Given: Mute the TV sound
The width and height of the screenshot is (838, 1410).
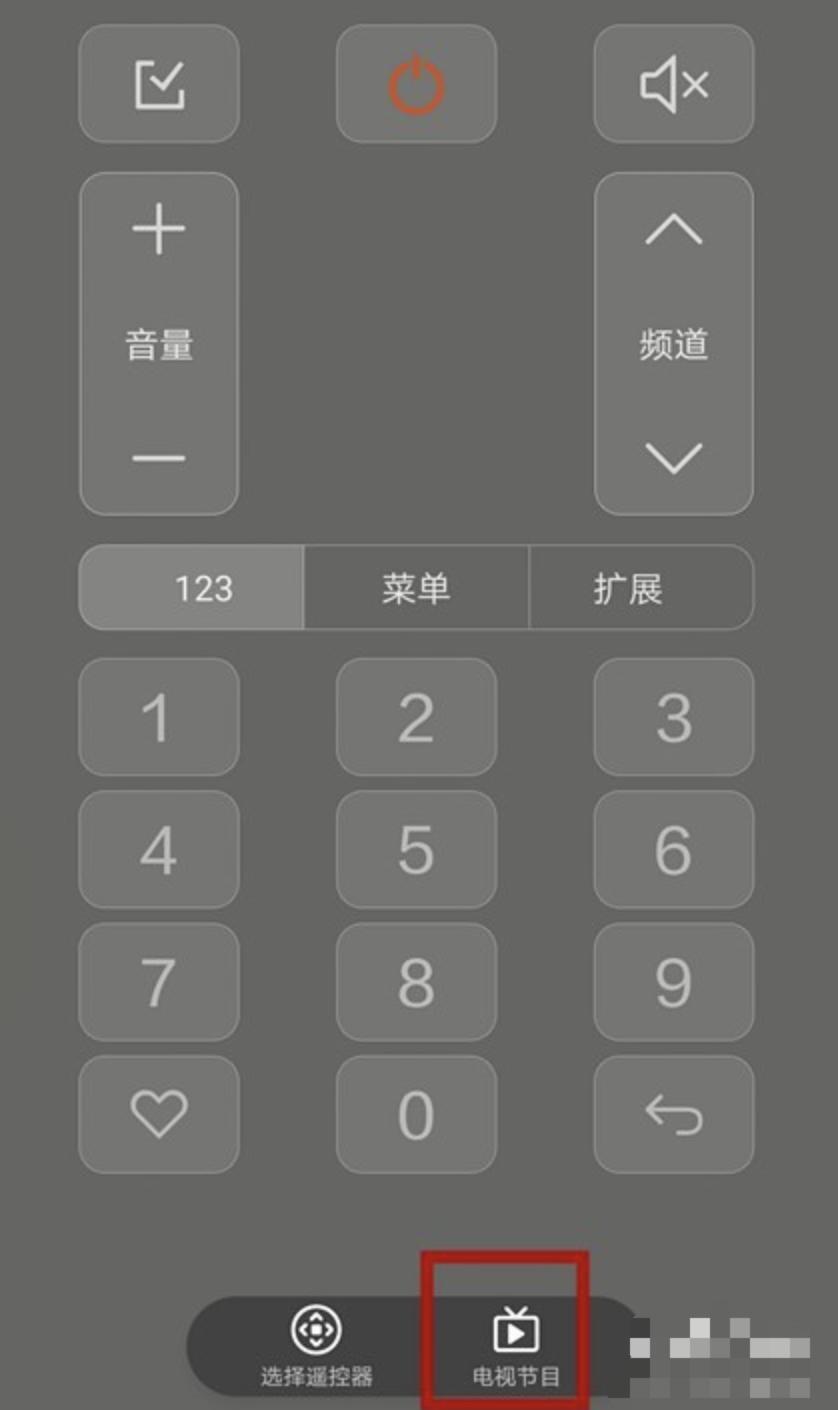Looking at the screenshot, I should pyautogui.click(x=672, y=84).
